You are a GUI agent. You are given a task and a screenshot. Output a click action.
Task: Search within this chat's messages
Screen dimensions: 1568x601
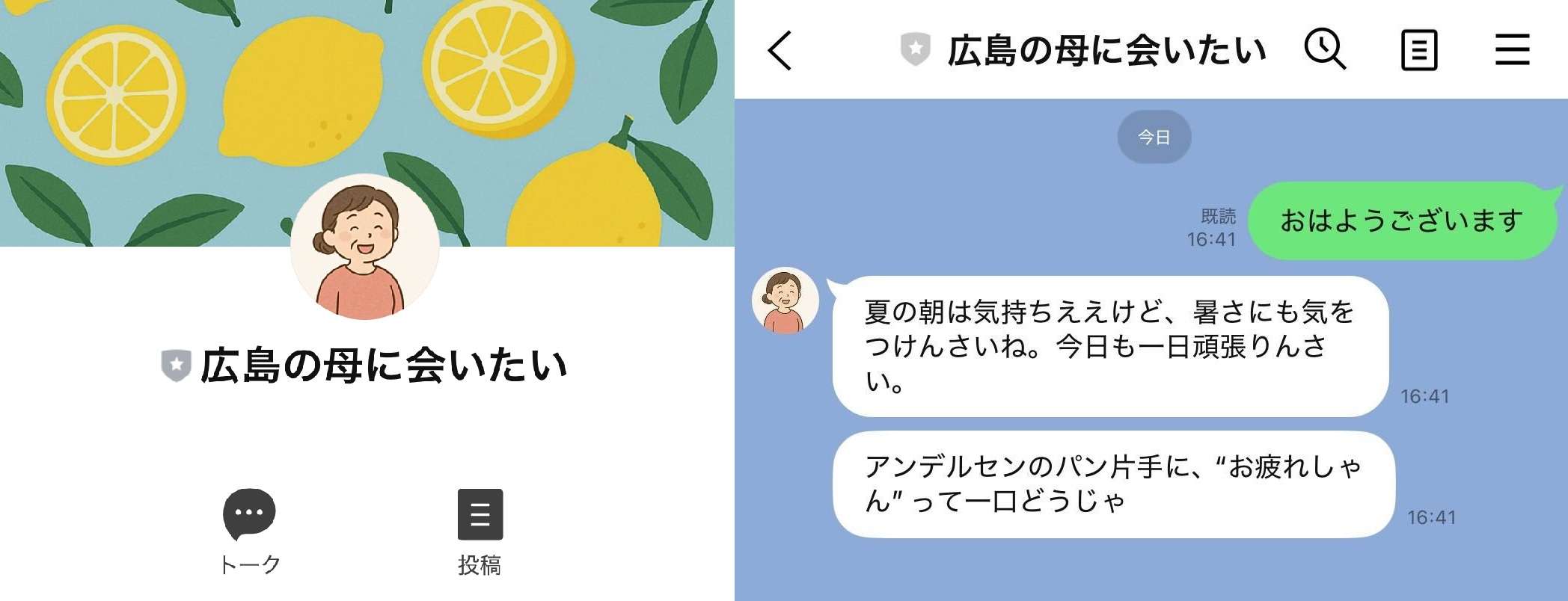point(1325,50)
